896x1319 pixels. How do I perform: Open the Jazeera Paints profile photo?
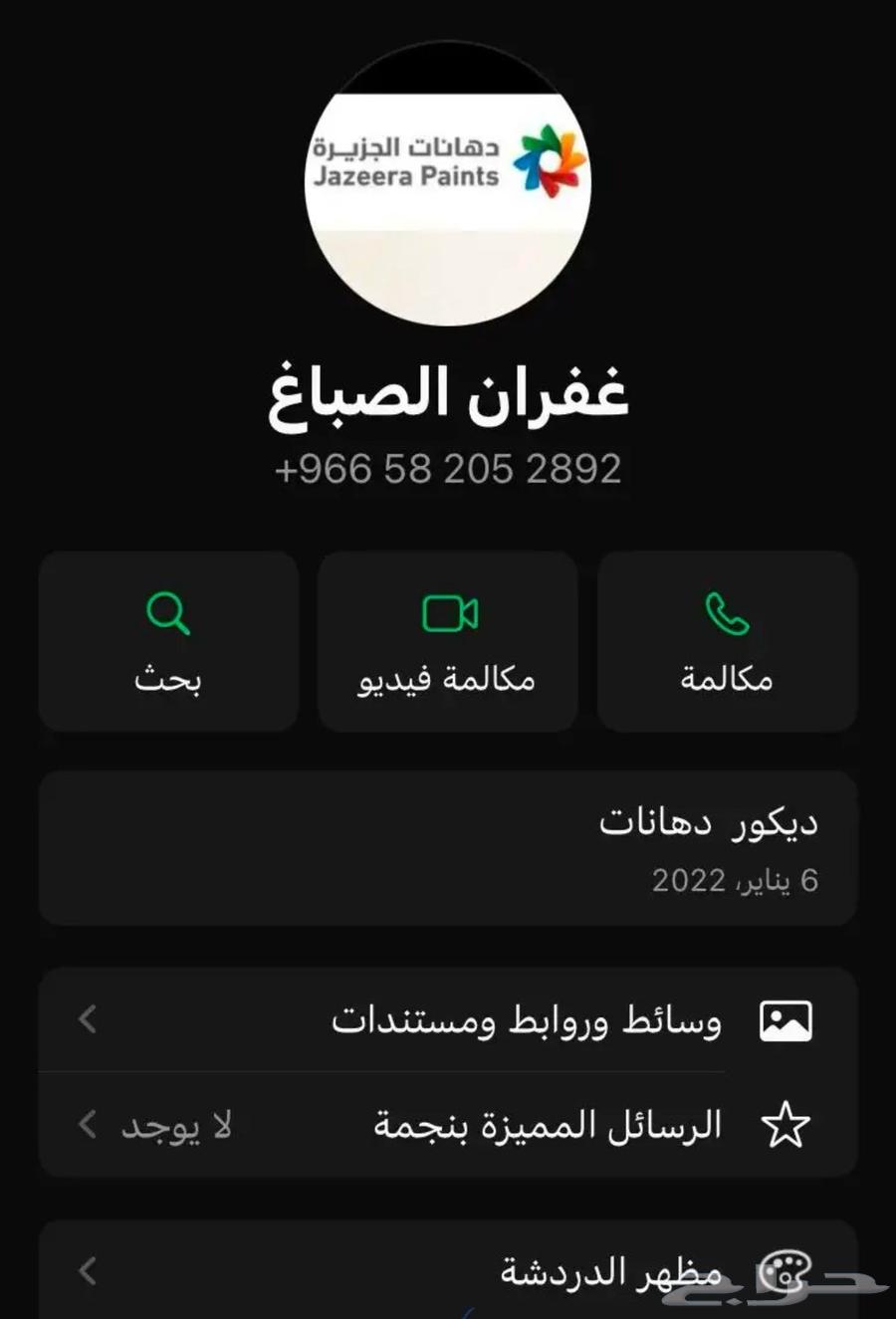click(447, 179)
